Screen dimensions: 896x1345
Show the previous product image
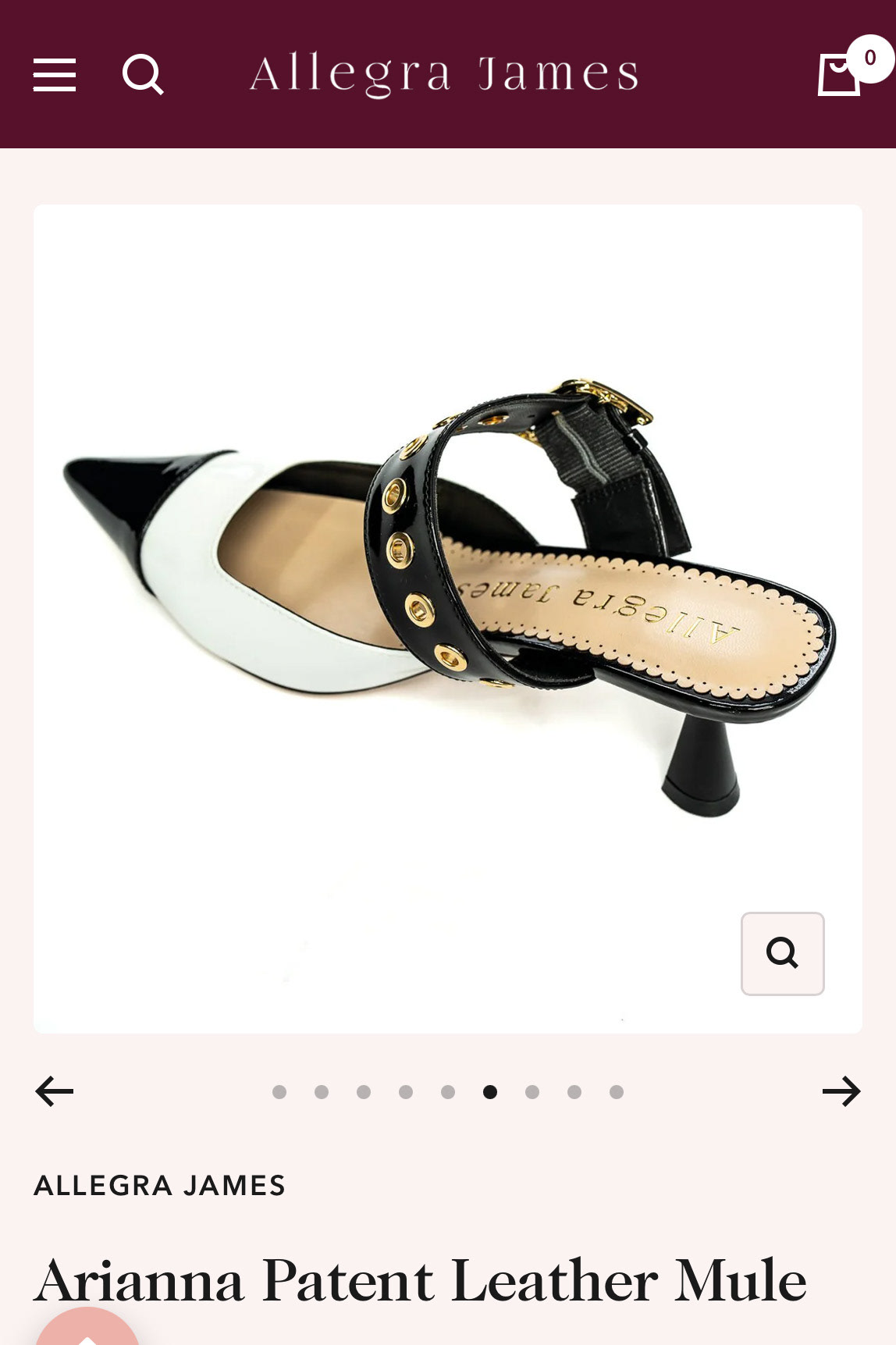55,1091
